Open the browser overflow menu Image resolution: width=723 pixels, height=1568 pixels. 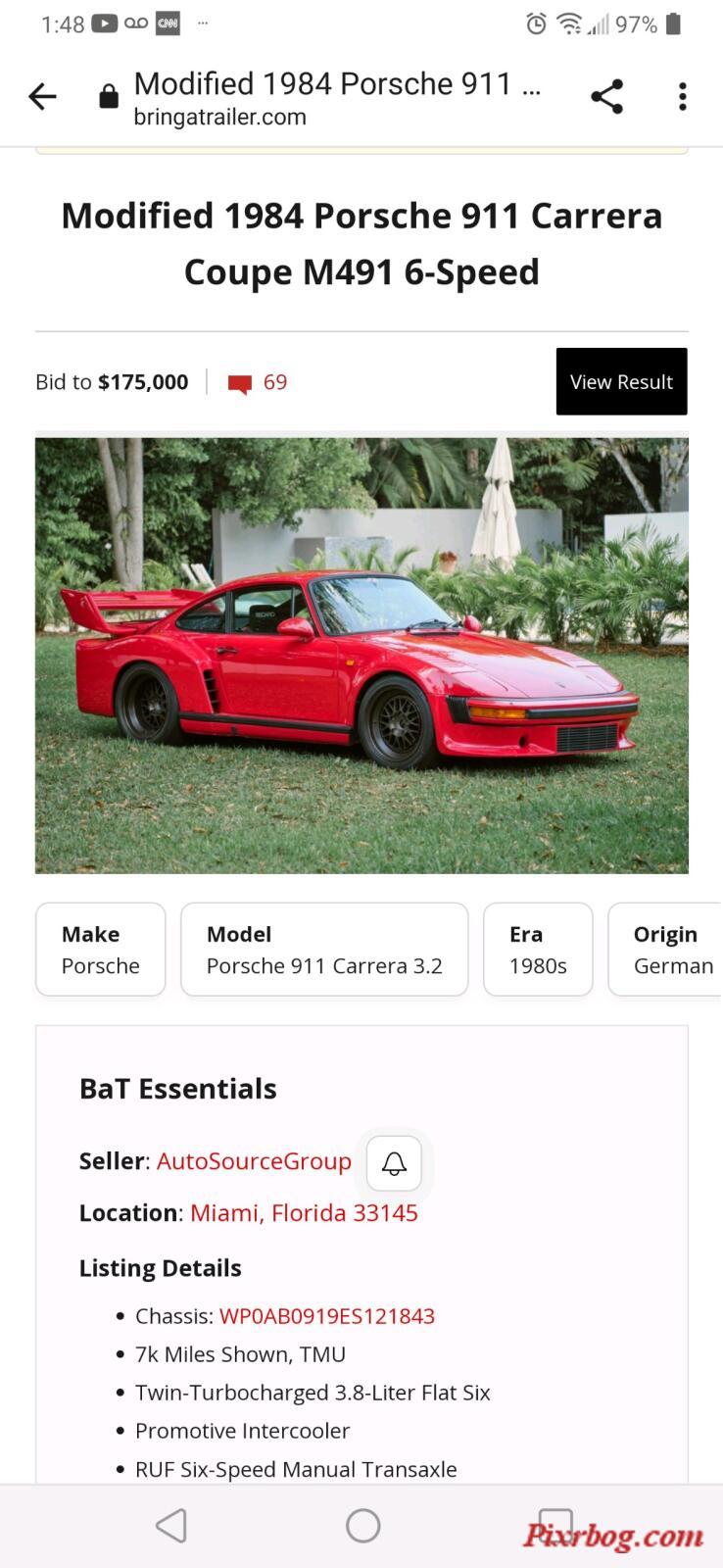pos(683,96)
